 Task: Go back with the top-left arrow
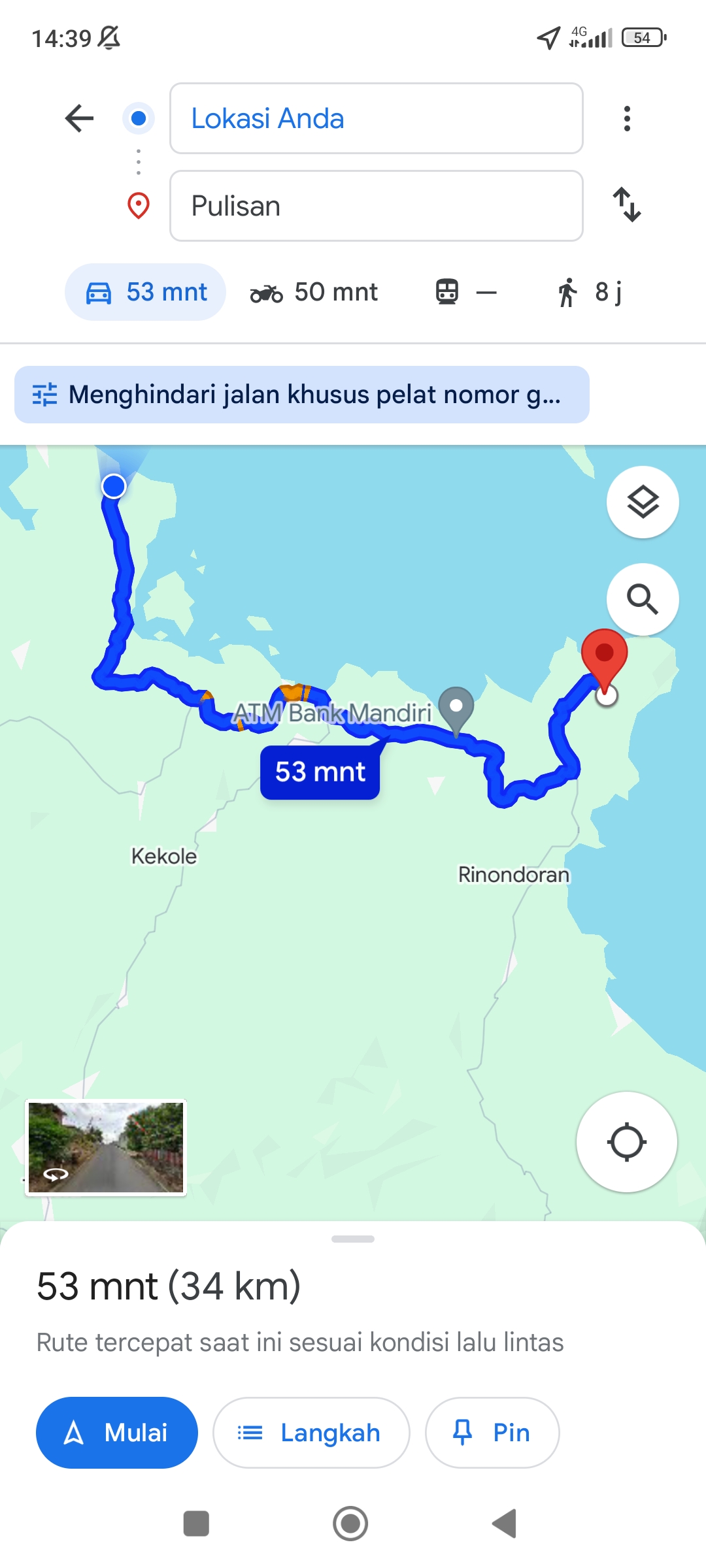click(80, 118)
